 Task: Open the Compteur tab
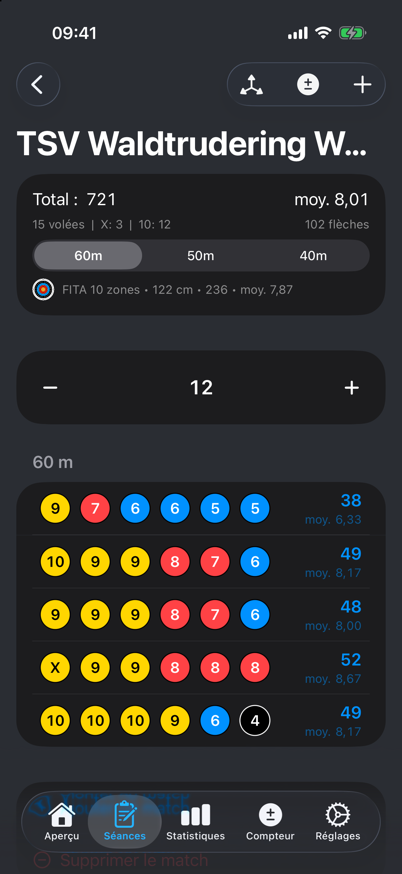pos(270,822)
